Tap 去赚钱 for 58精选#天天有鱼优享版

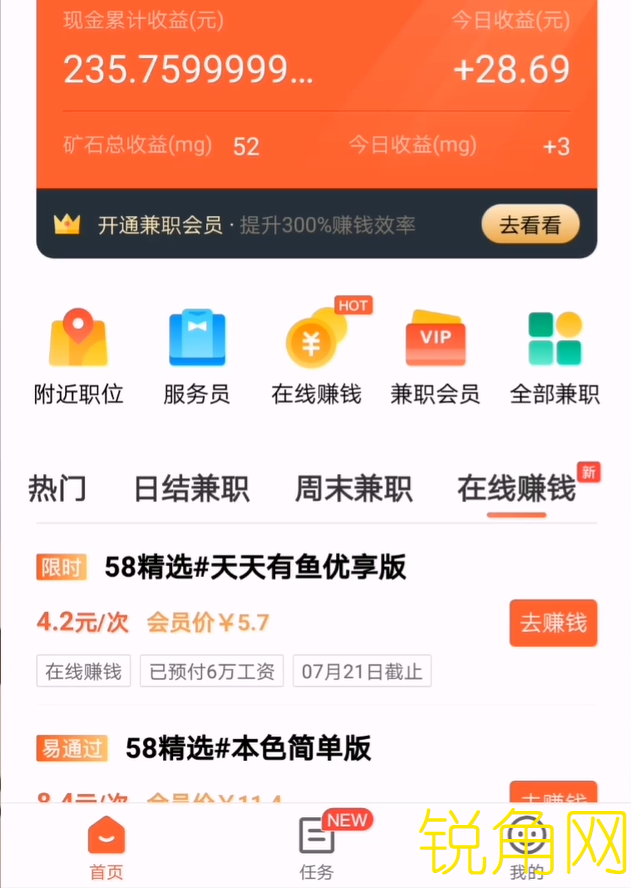553,623
